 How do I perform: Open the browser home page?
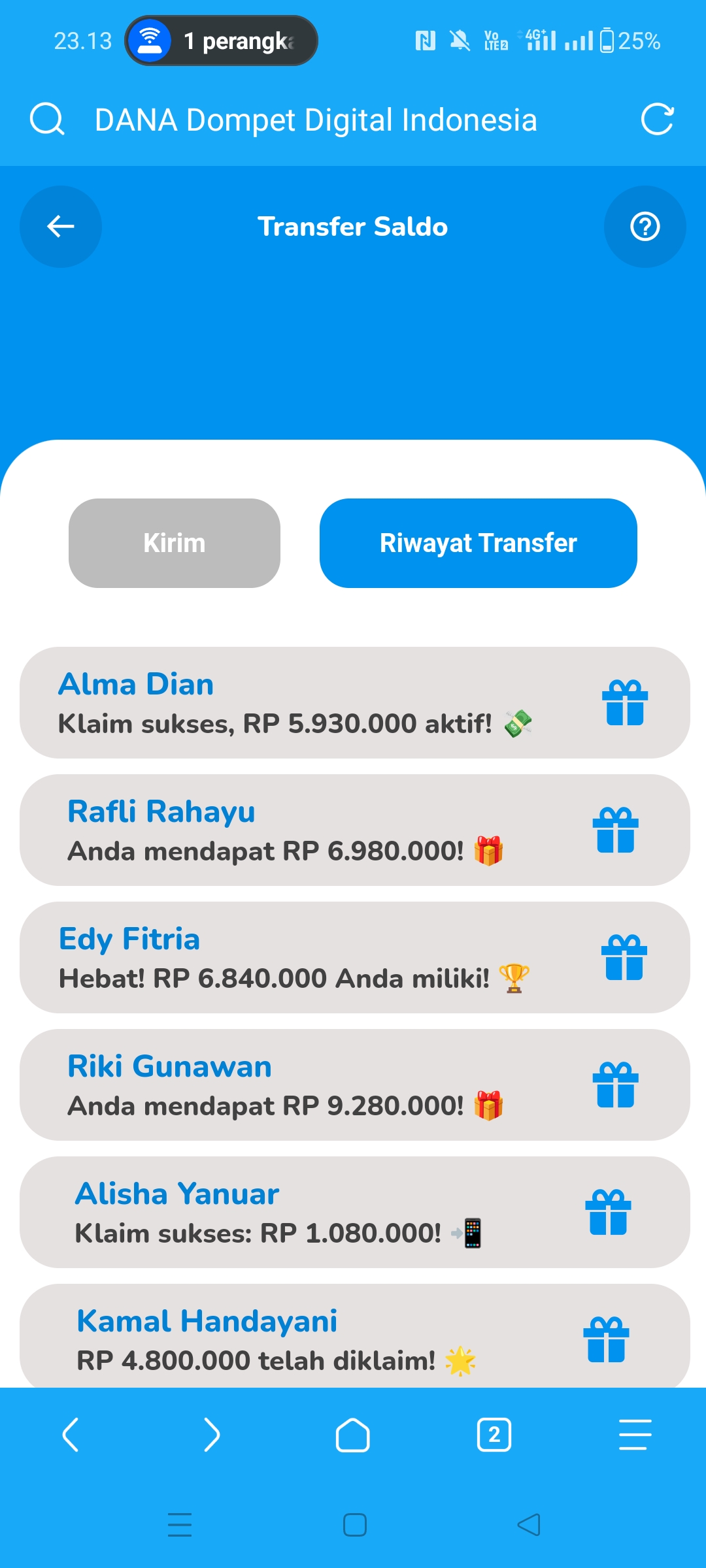[353, 1435]
